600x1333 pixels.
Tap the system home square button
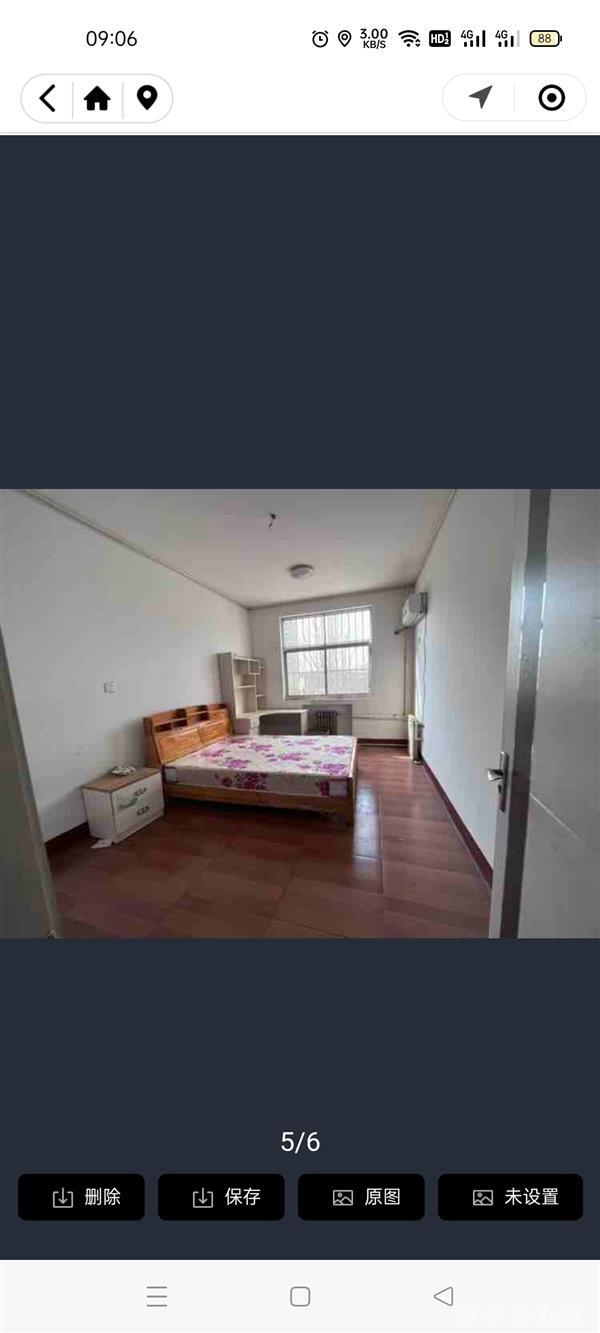click(300, 1297)
